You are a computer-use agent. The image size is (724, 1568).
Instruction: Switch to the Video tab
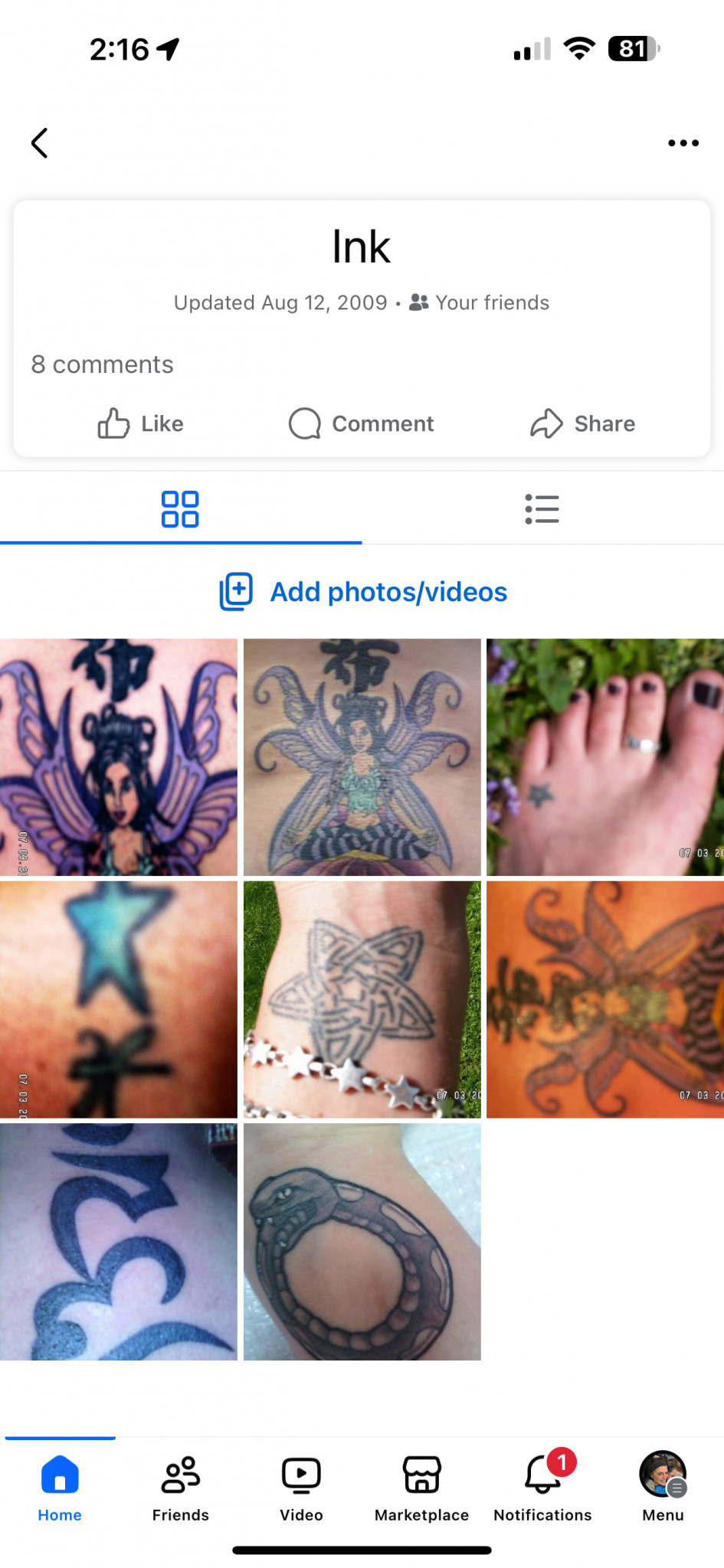(301, 1488)
